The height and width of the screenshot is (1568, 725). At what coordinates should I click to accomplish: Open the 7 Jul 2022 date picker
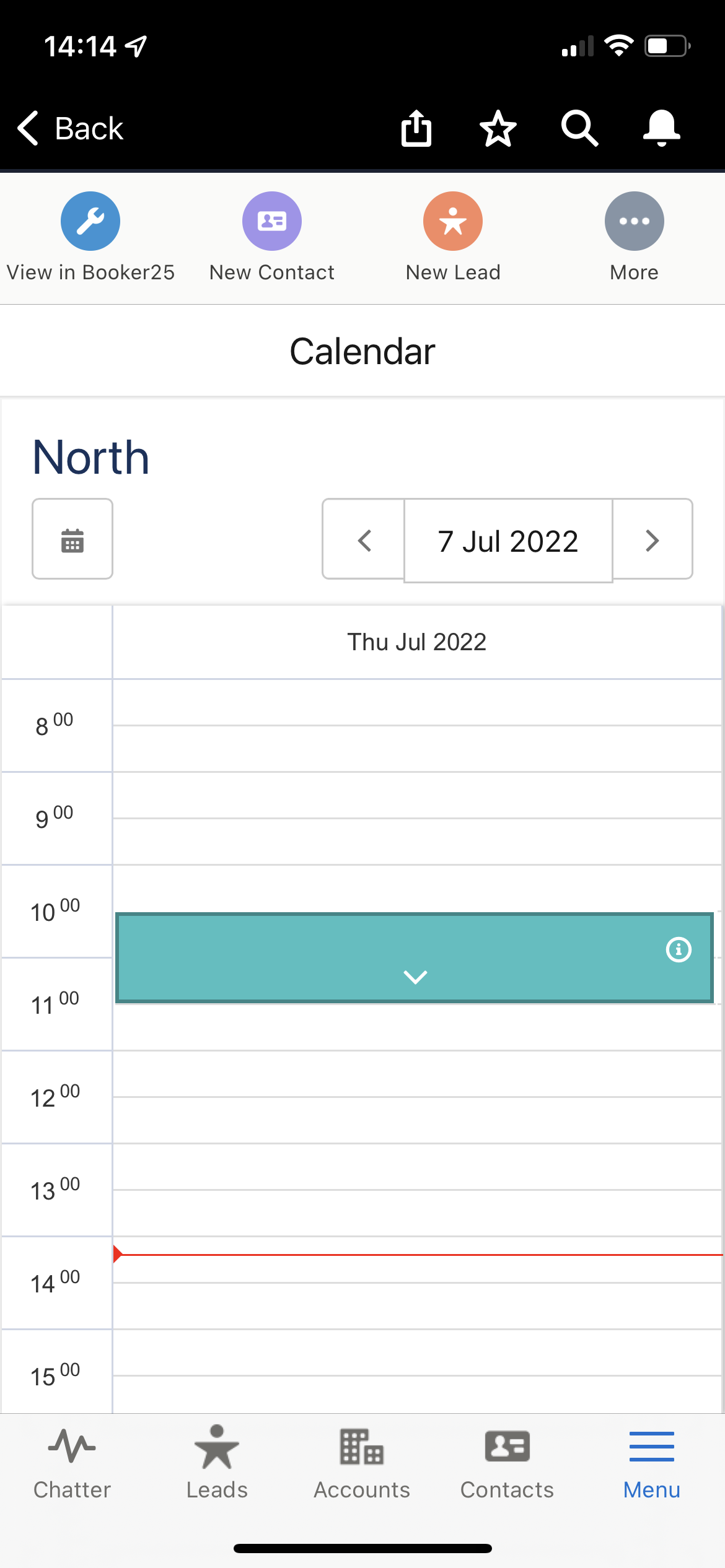508,541
